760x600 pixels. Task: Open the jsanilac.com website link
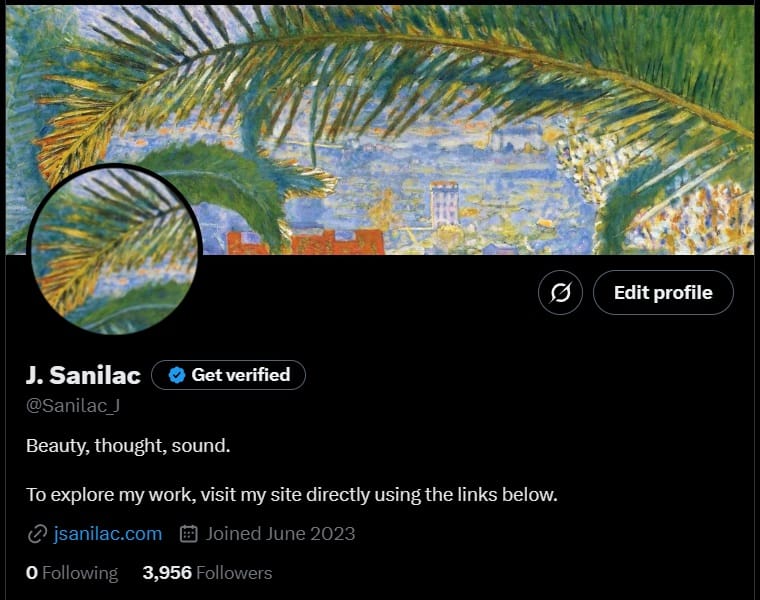click(108, 534)
